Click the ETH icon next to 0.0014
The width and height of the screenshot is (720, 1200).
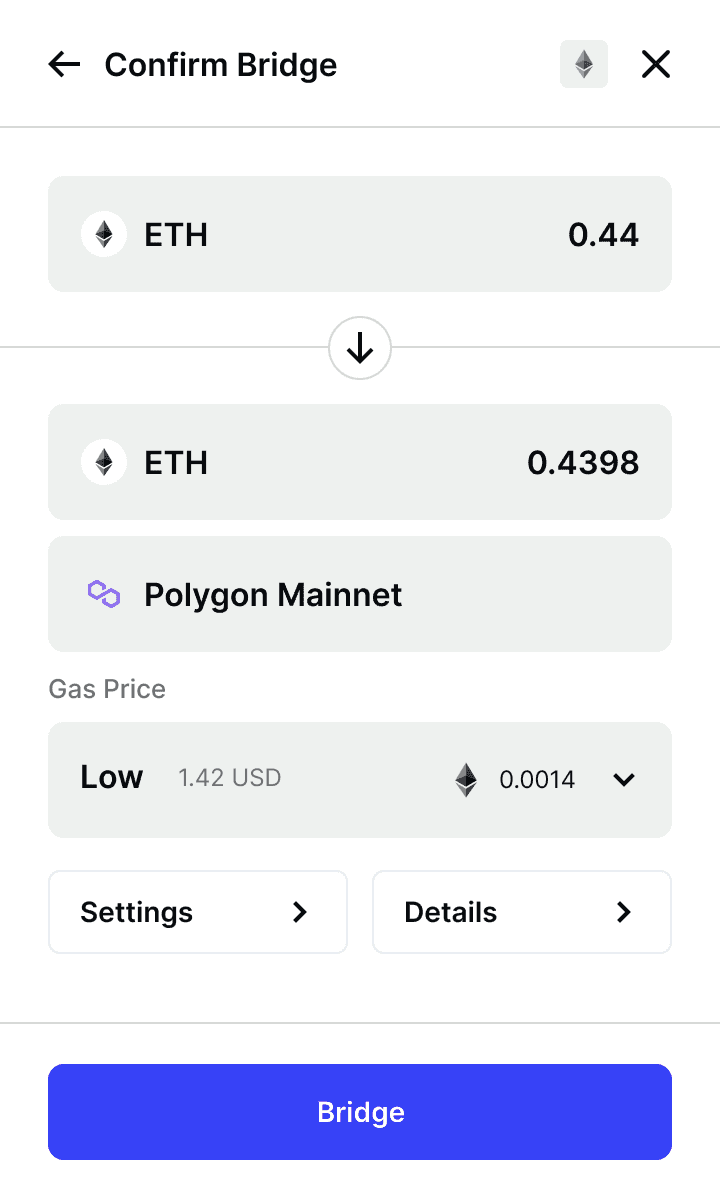tap(465, 780)
